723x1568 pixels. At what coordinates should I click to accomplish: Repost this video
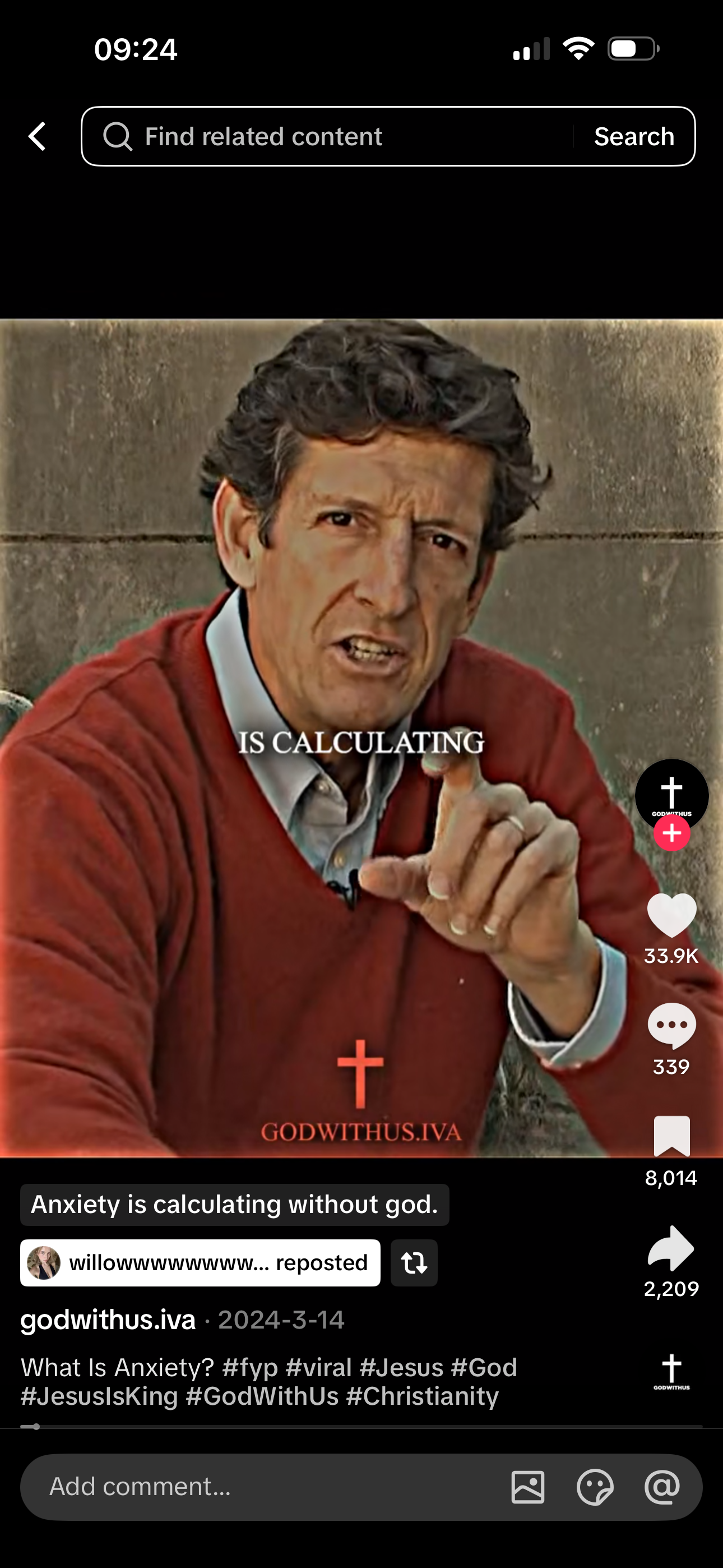(x=414, y=1263)
